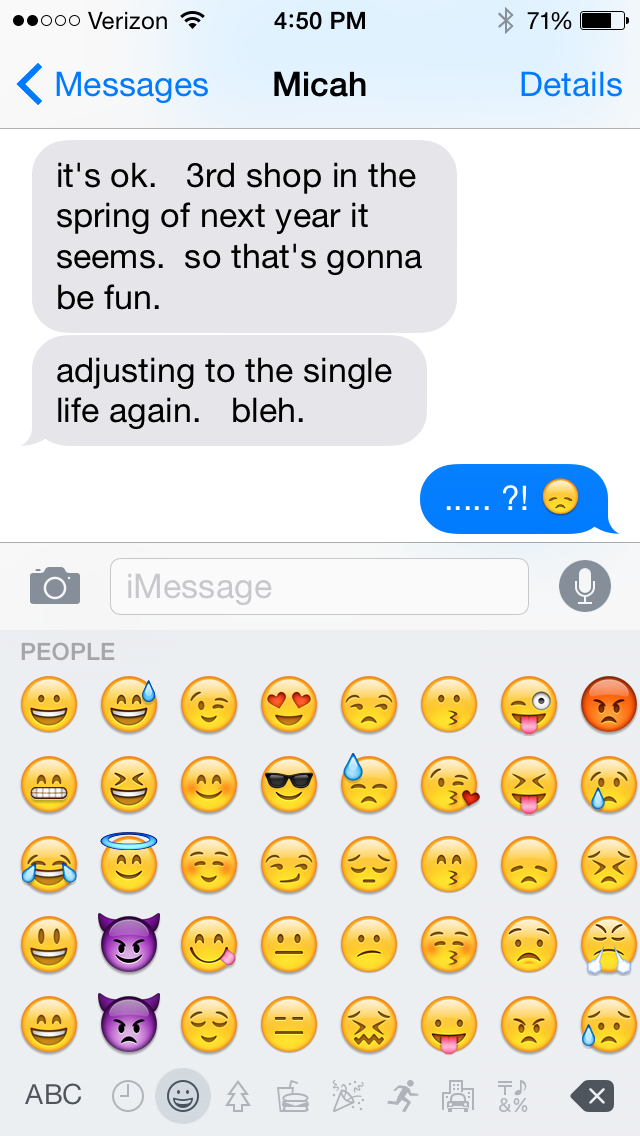Viewport: 640px width, 1136px height.
Task: Open conversation Details
Action: tap(570, 85)
